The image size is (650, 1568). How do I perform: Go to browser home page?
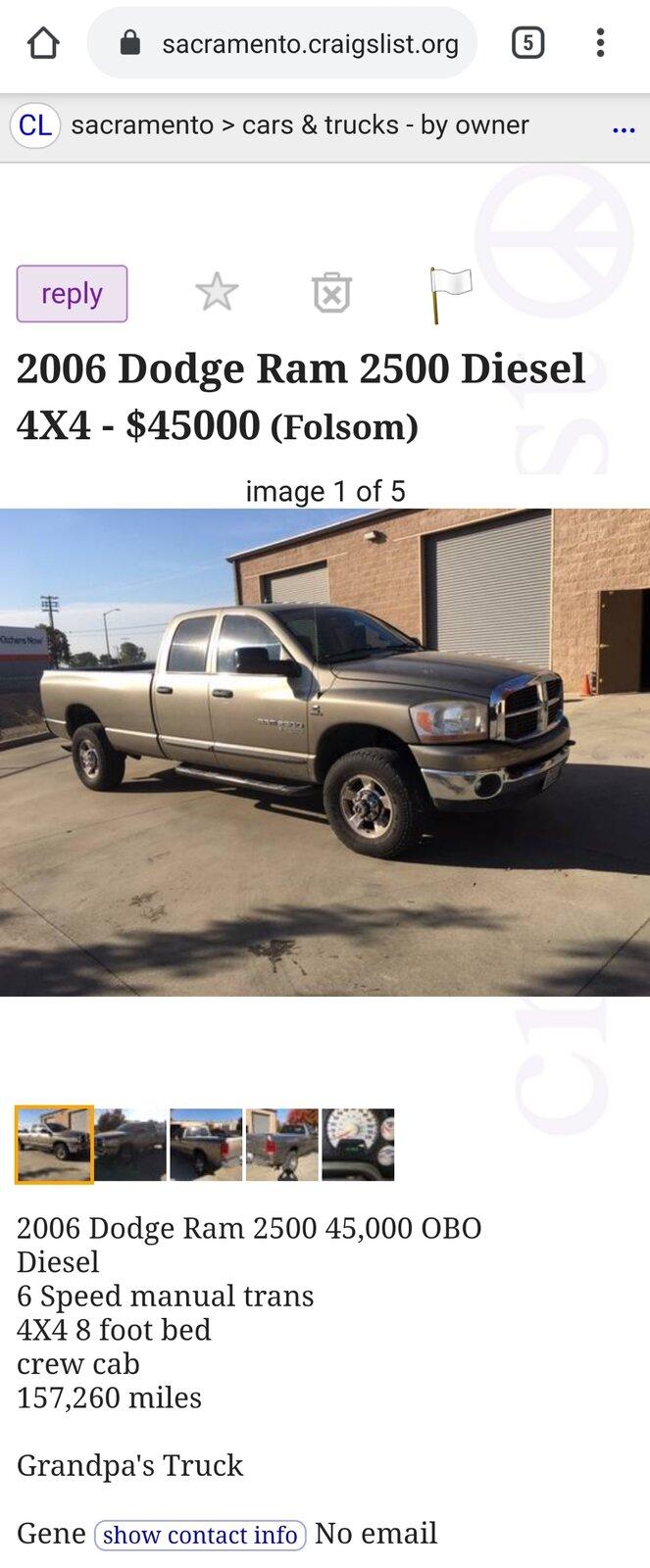[x=43, y=43]
